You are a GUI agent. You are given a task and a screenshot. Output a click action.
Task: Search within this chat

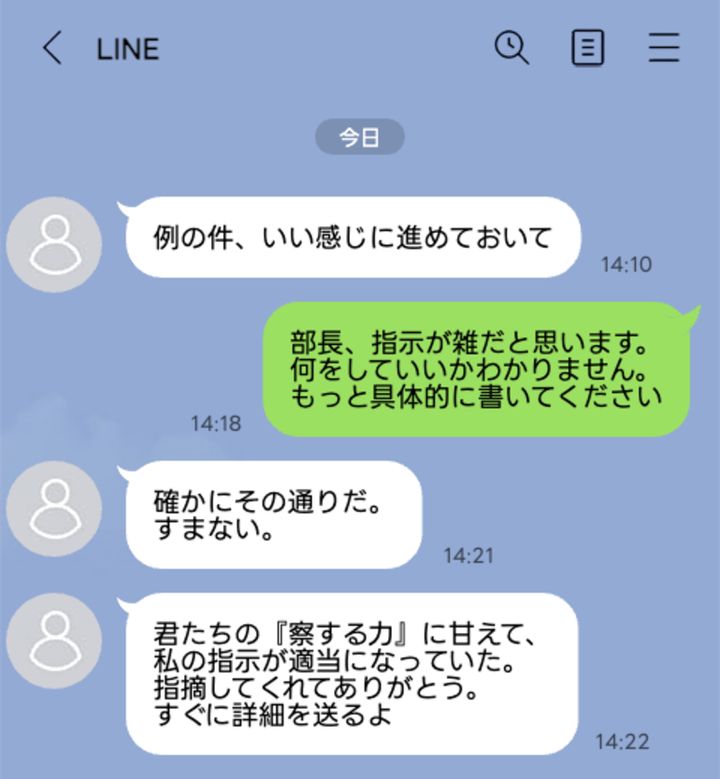pyautogui.click(x=512, y=47)
